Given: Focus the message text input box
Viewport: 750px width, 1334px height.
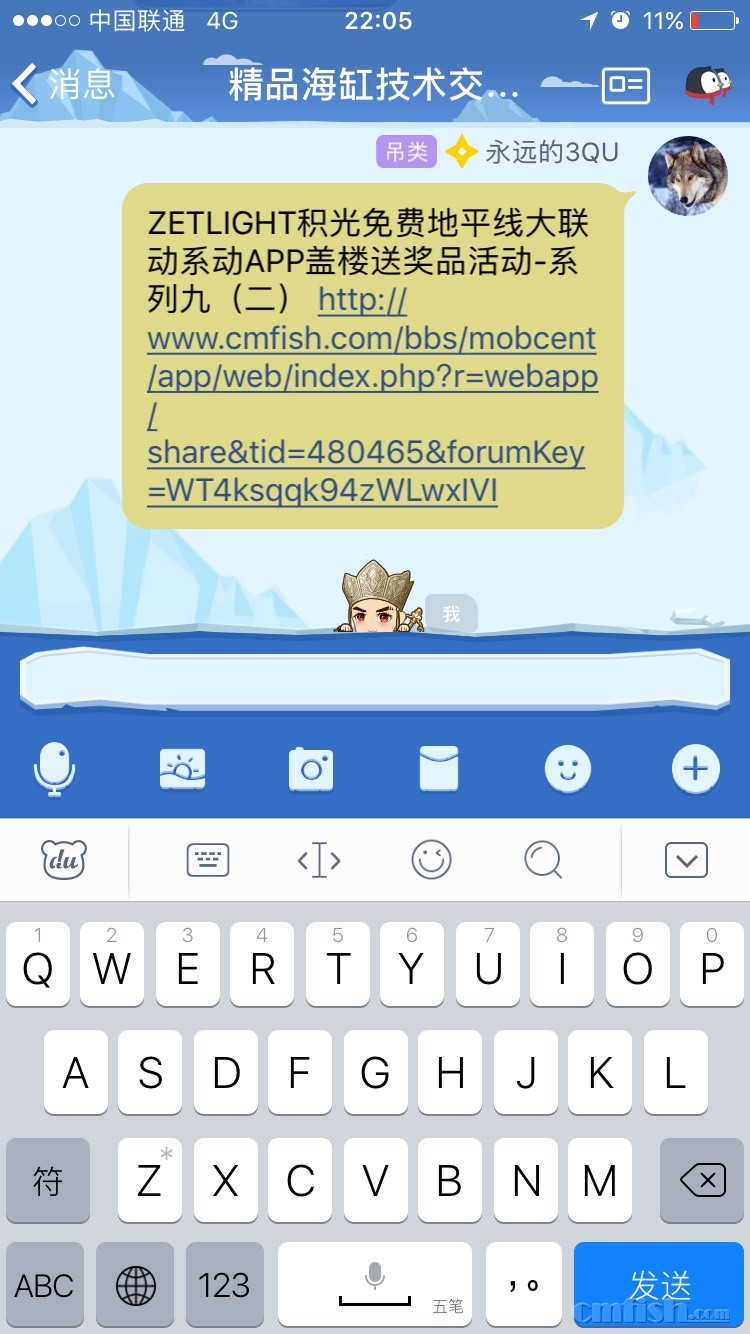Looking at the screenshot, I should [375, 680].
